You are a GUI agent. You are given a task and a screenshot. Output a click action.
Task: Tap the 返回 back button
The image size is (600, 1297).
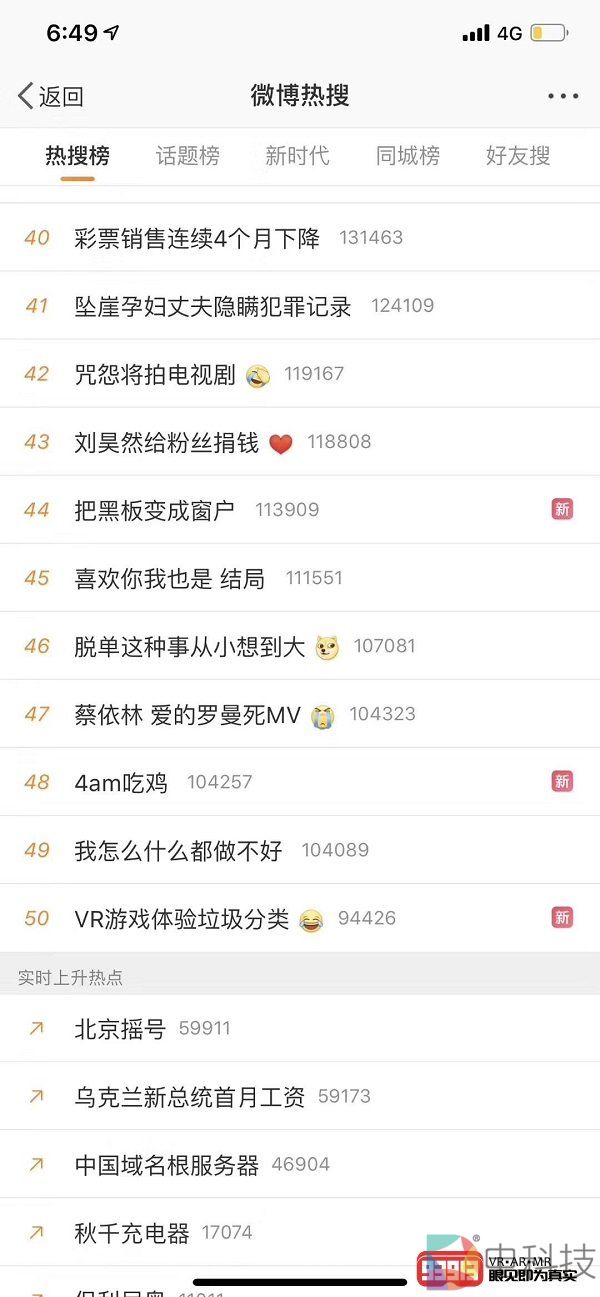click(x=51, y=96)
